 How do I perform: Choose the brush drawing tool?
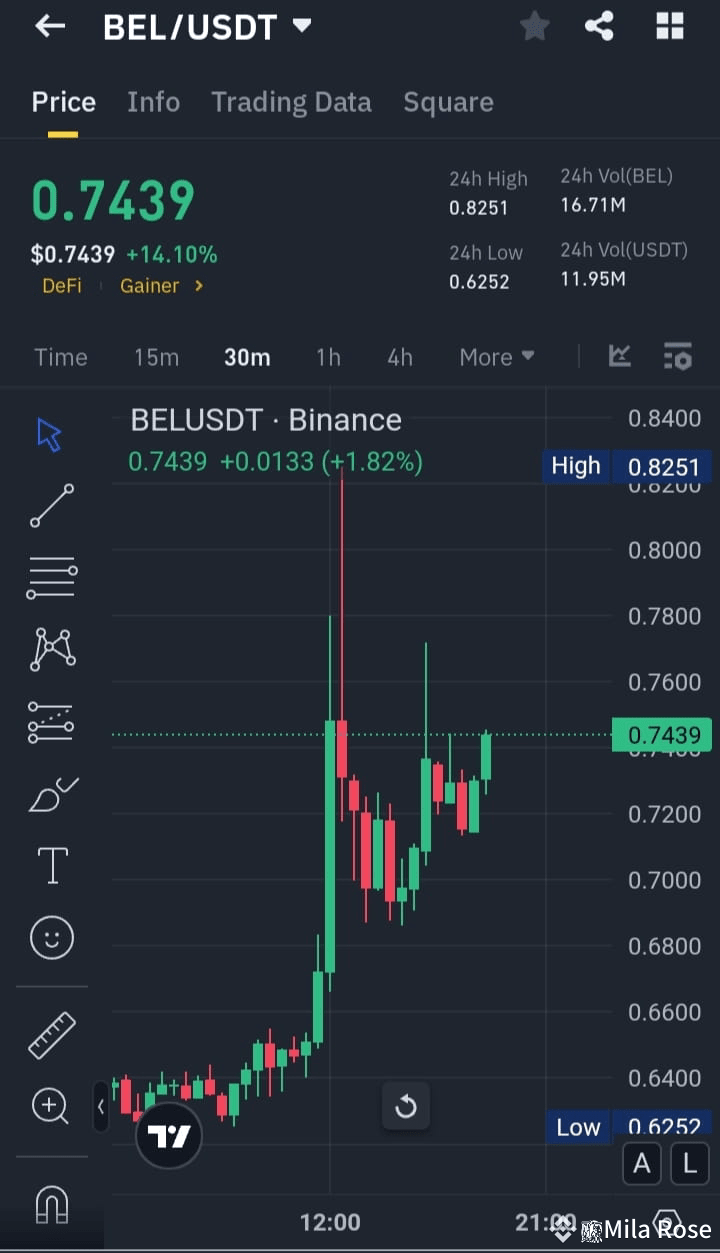51,794
